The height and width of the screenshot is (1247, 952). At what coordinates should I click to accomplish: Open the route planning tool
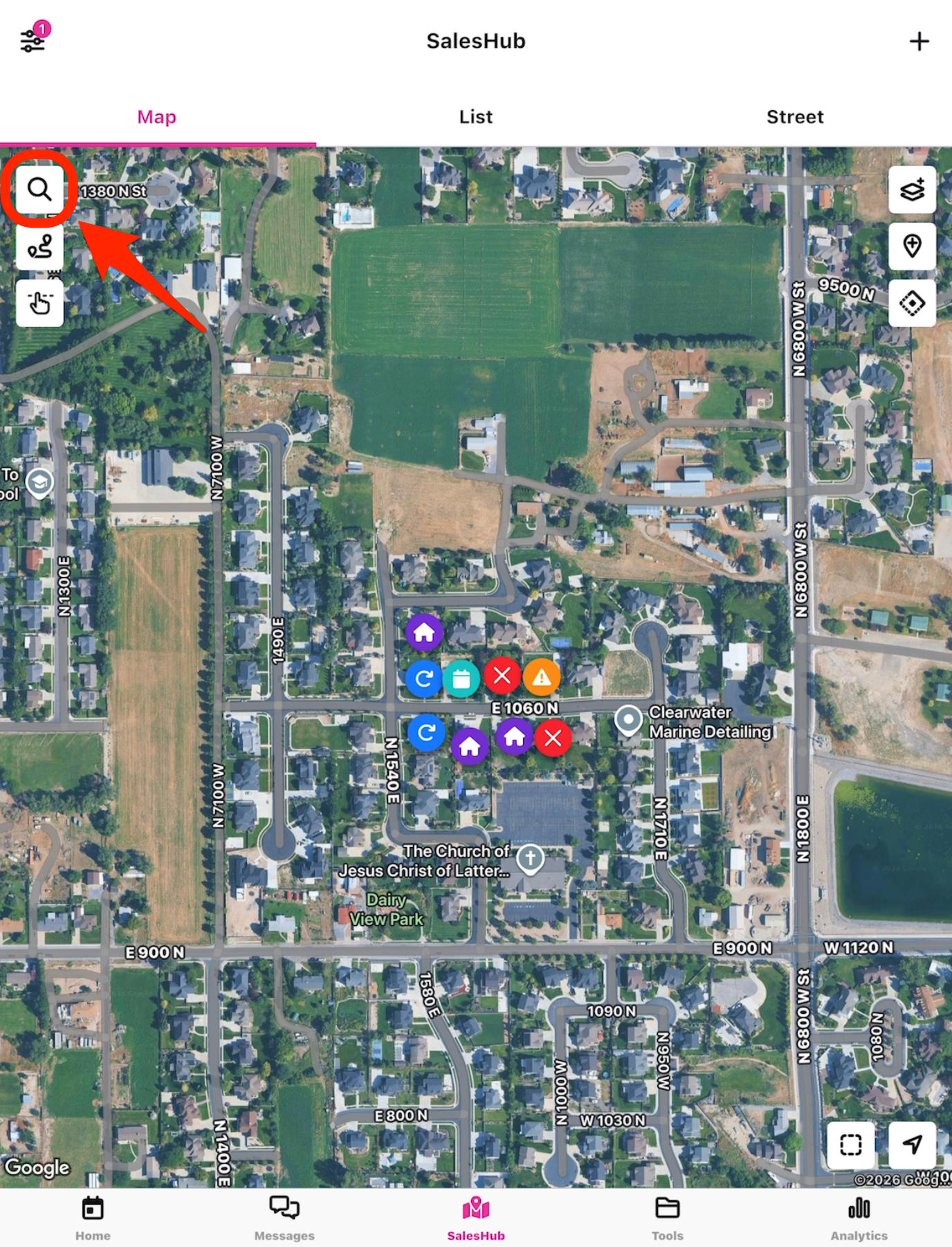39,246
